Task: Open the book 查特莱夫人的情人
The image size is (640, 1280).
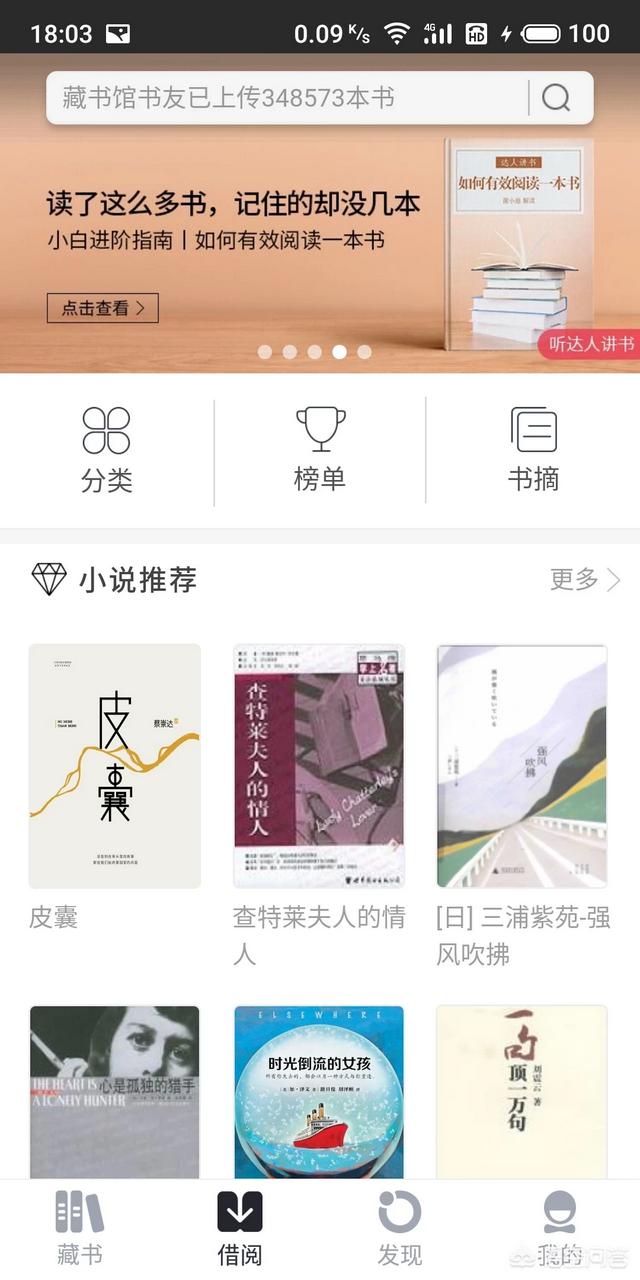Action: (319, 766)
